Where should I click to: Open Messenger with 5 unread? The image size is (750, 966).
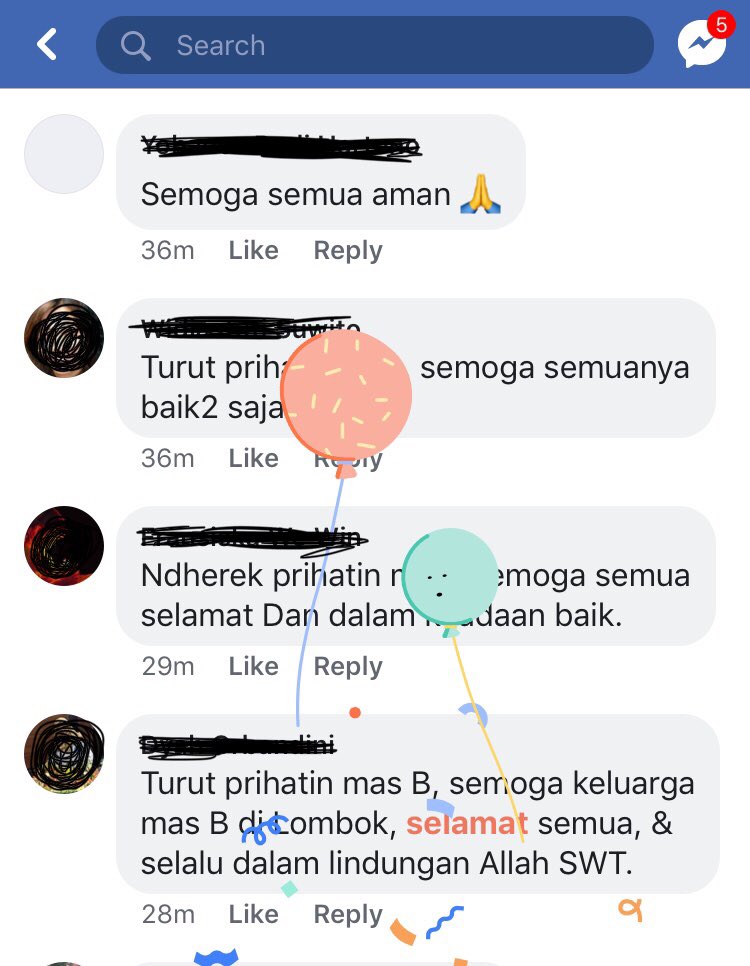[702, 44]
